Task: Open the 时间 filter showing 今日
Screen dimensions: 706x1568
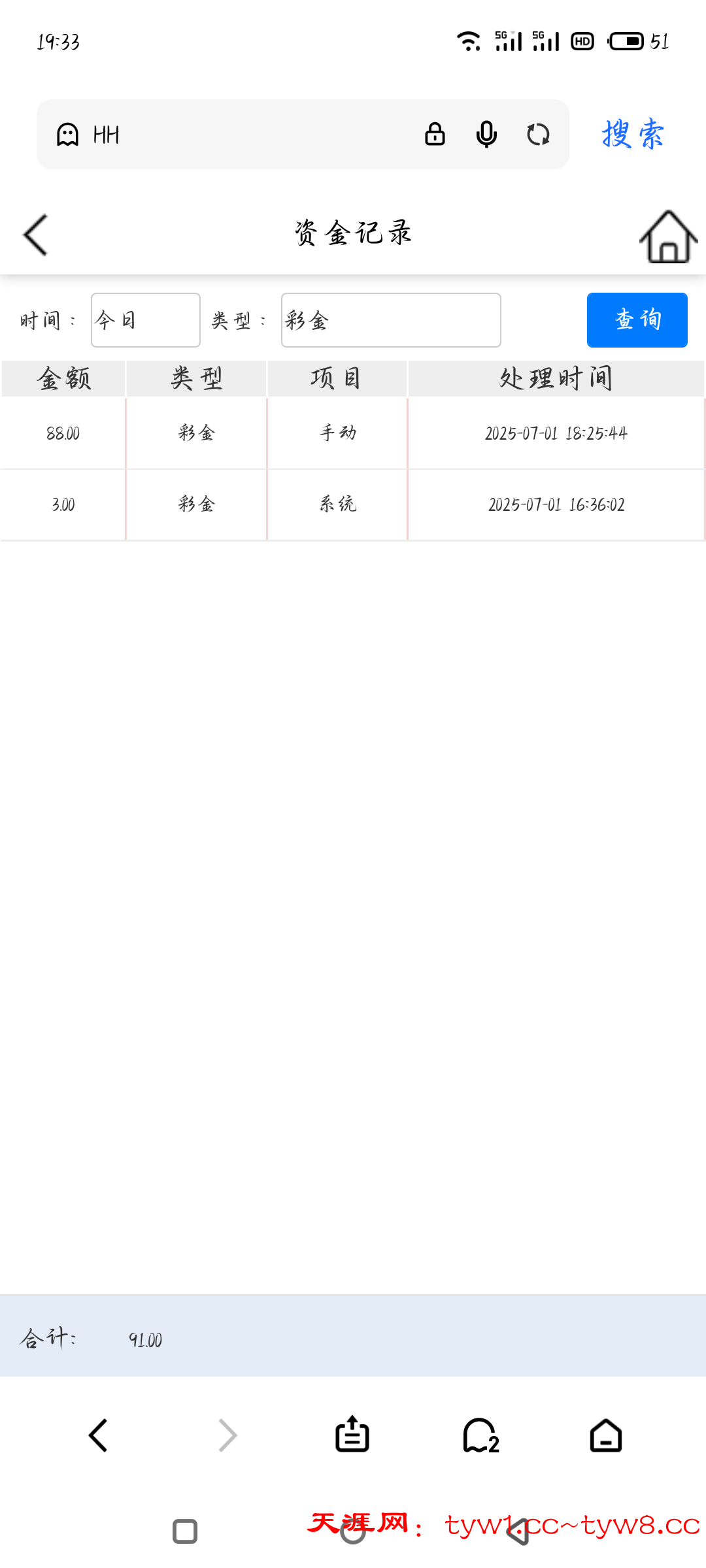Action: tap(144, 319)
